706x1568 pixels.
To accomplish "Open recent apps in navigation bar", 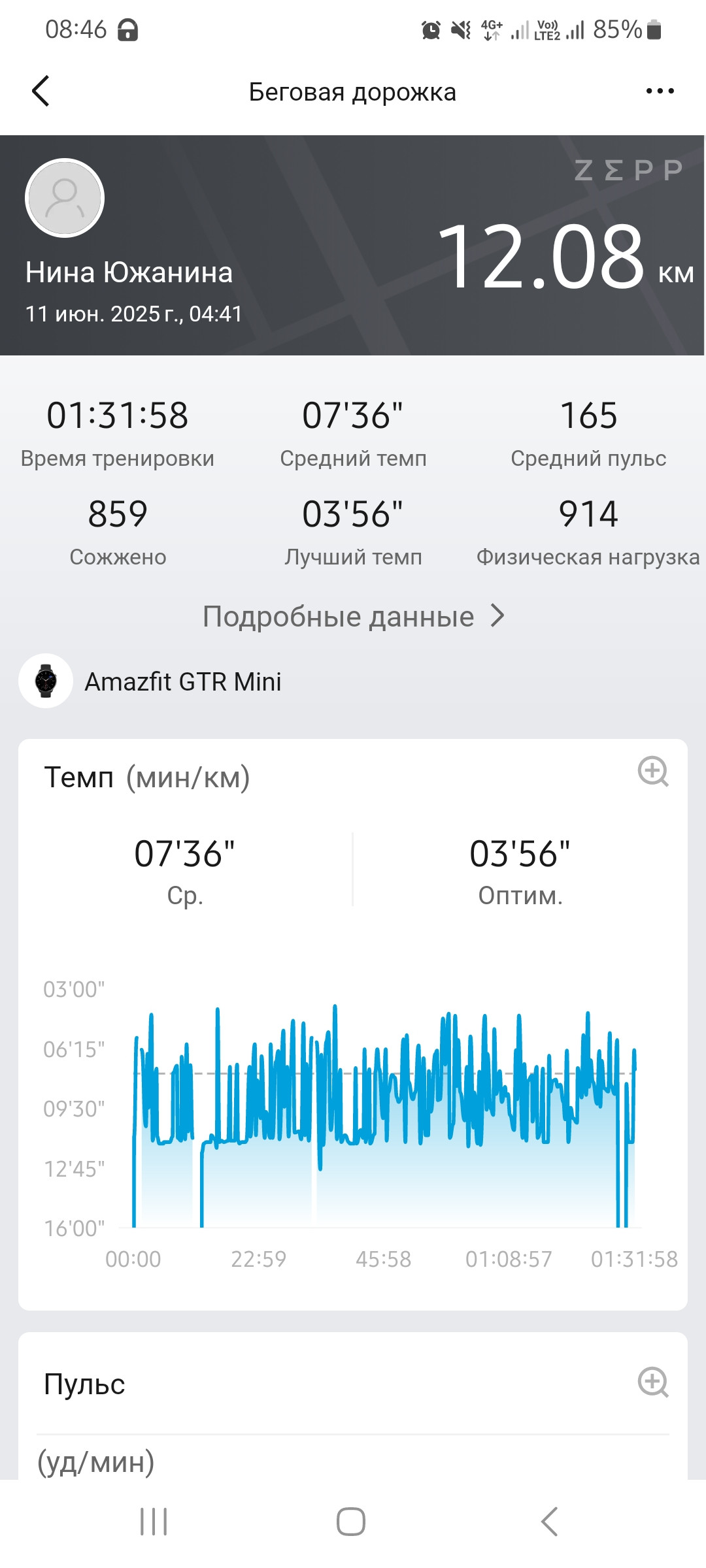I will click(x=154, y=1522).
